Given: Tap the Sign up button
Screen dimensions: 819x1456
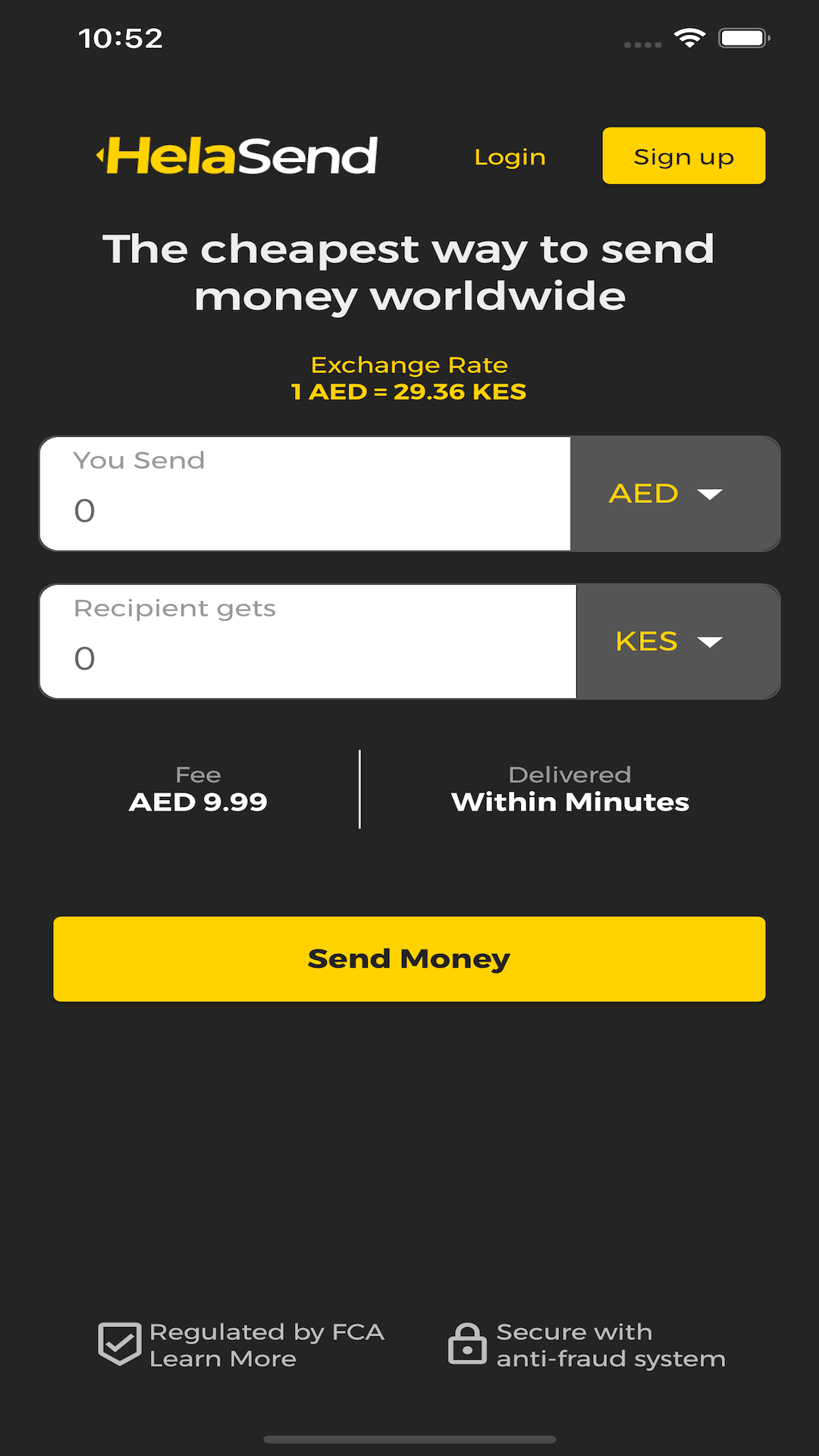Looking at the screenshot, I should click(683, 155).
